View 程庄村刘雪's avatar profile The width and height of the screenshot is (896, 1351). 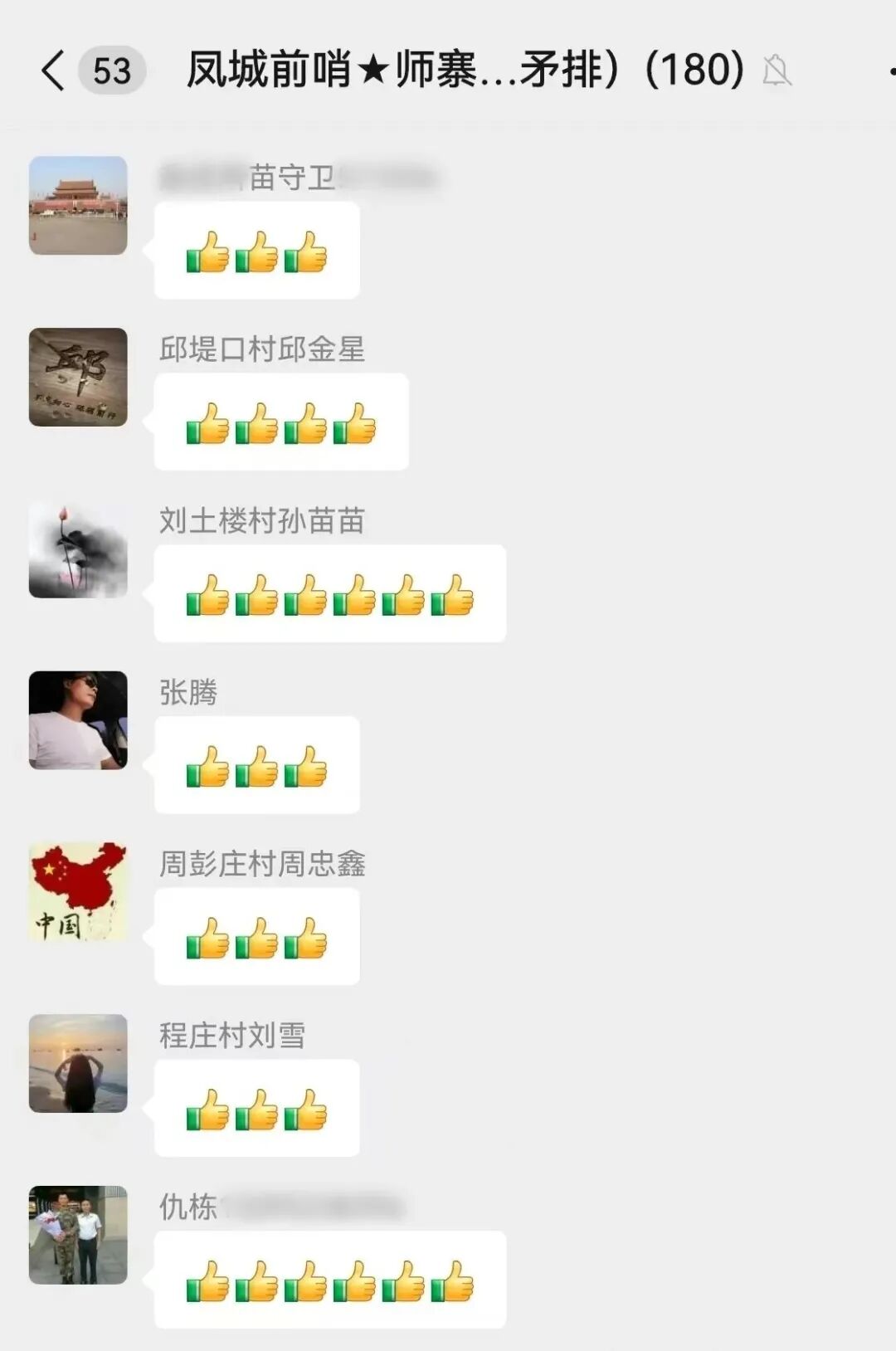click(x=78, y=1063)
